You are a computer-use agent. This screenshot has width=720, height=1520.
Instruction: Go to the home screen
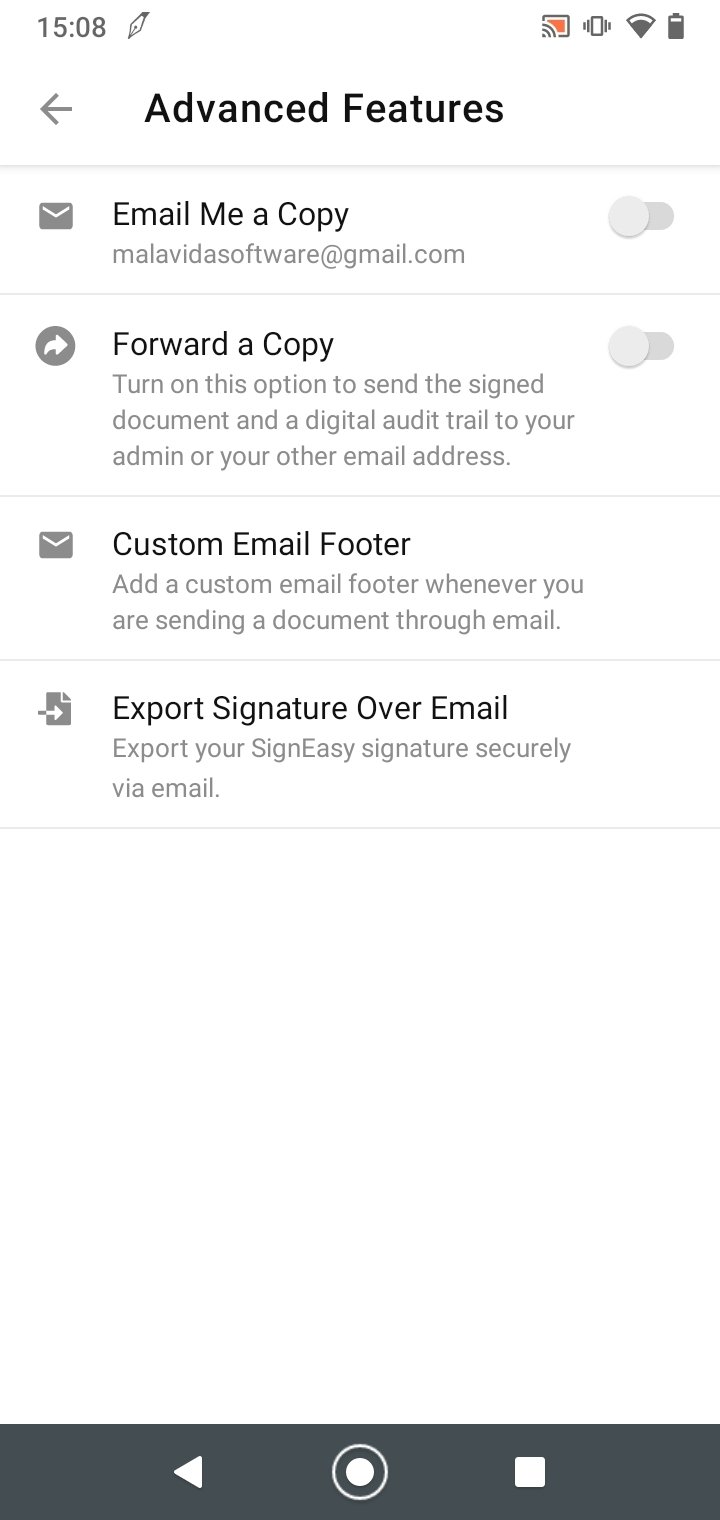click(x=360, y=1472)
